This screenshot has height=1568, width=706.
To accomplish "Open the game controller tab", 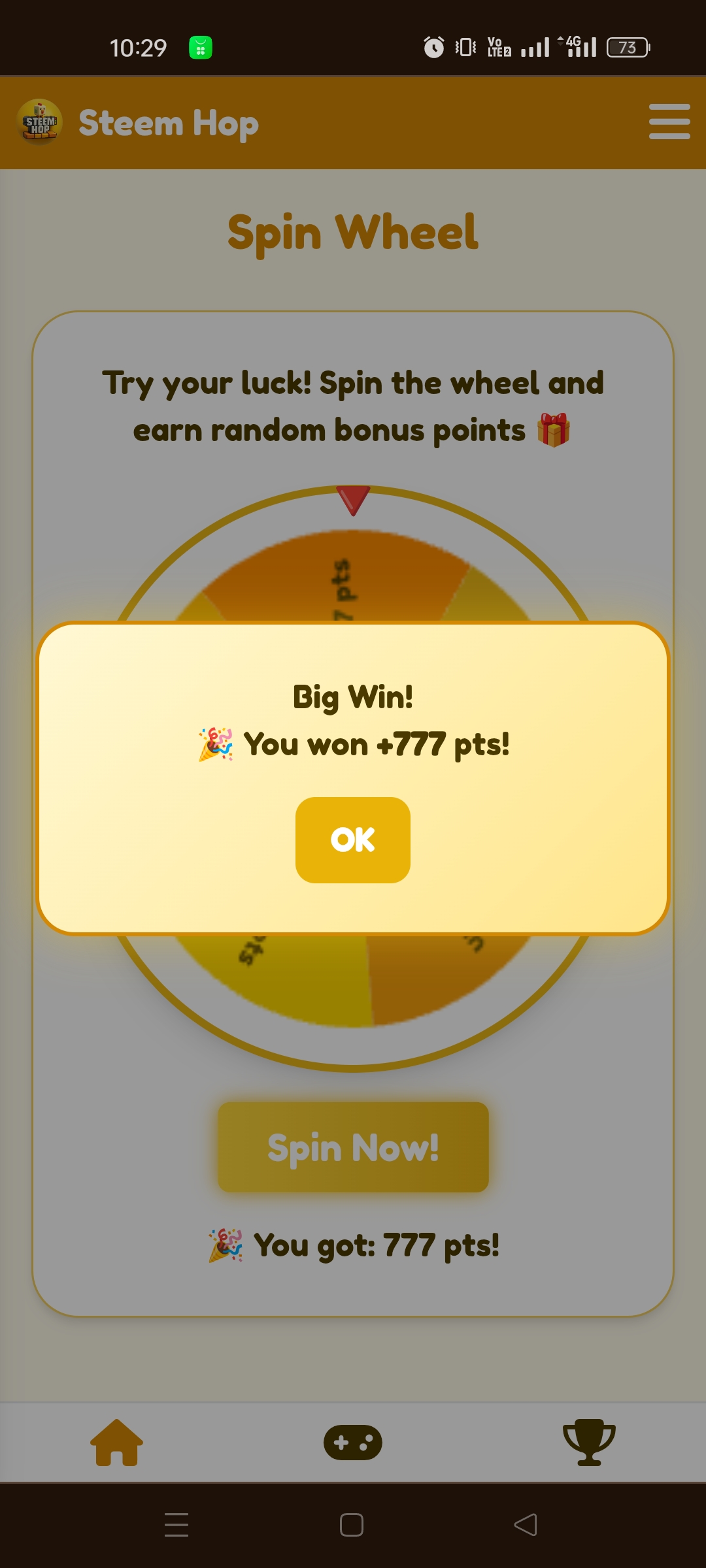I will click(353, 1443).
